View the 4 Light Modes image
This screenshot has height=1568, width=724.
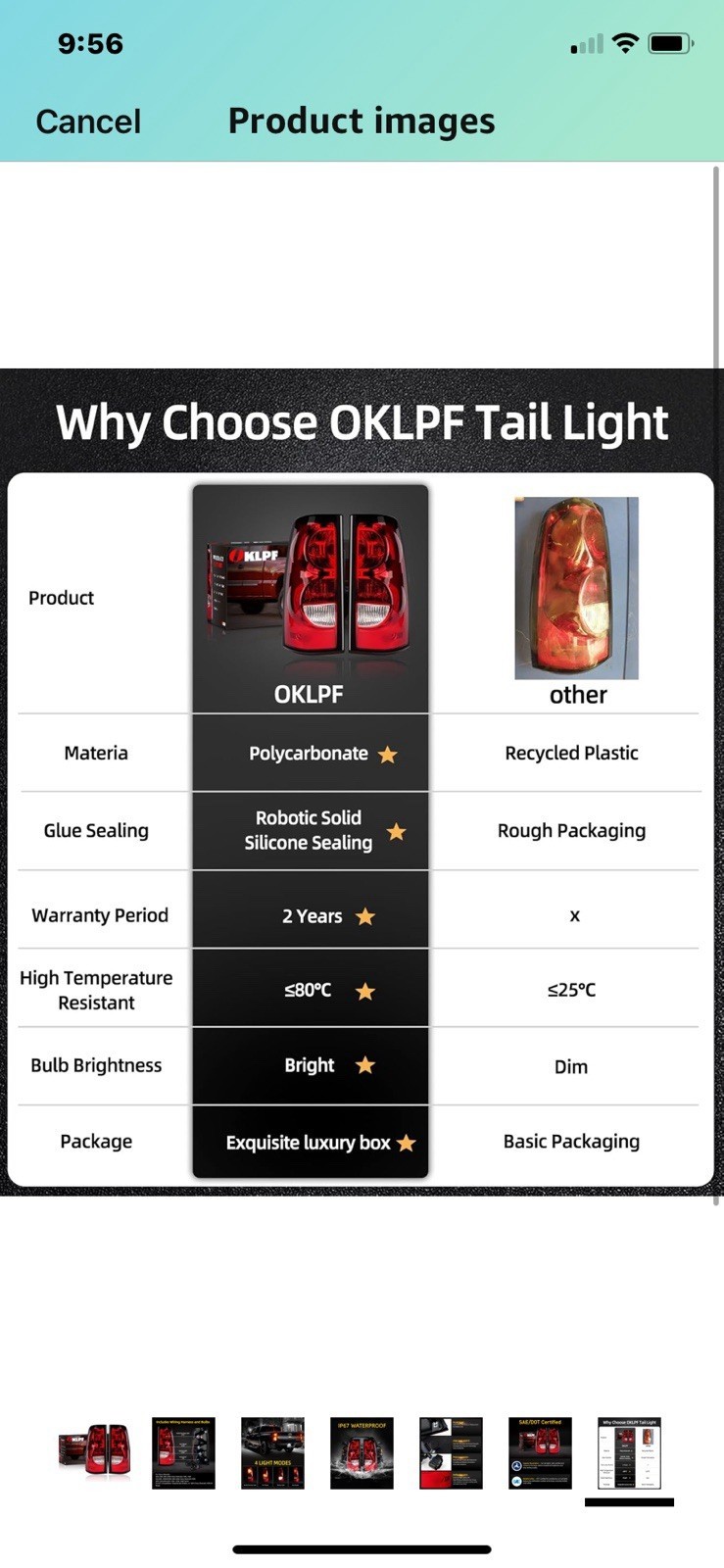(x=272, y=1452)
